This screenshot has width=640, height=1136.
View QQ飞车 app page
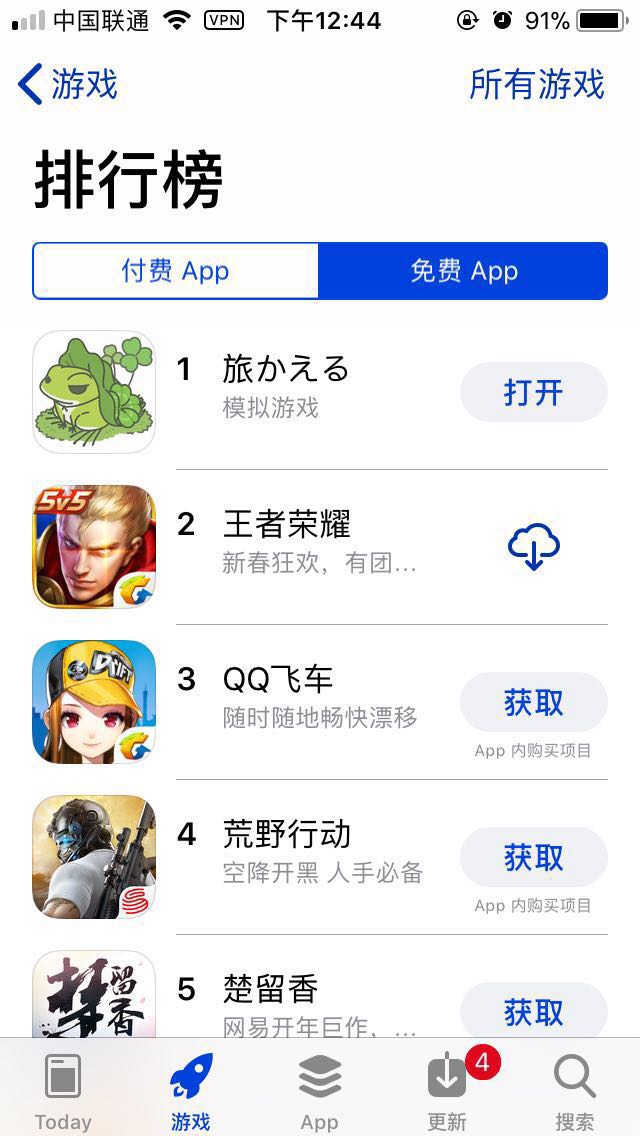point(278,680)
